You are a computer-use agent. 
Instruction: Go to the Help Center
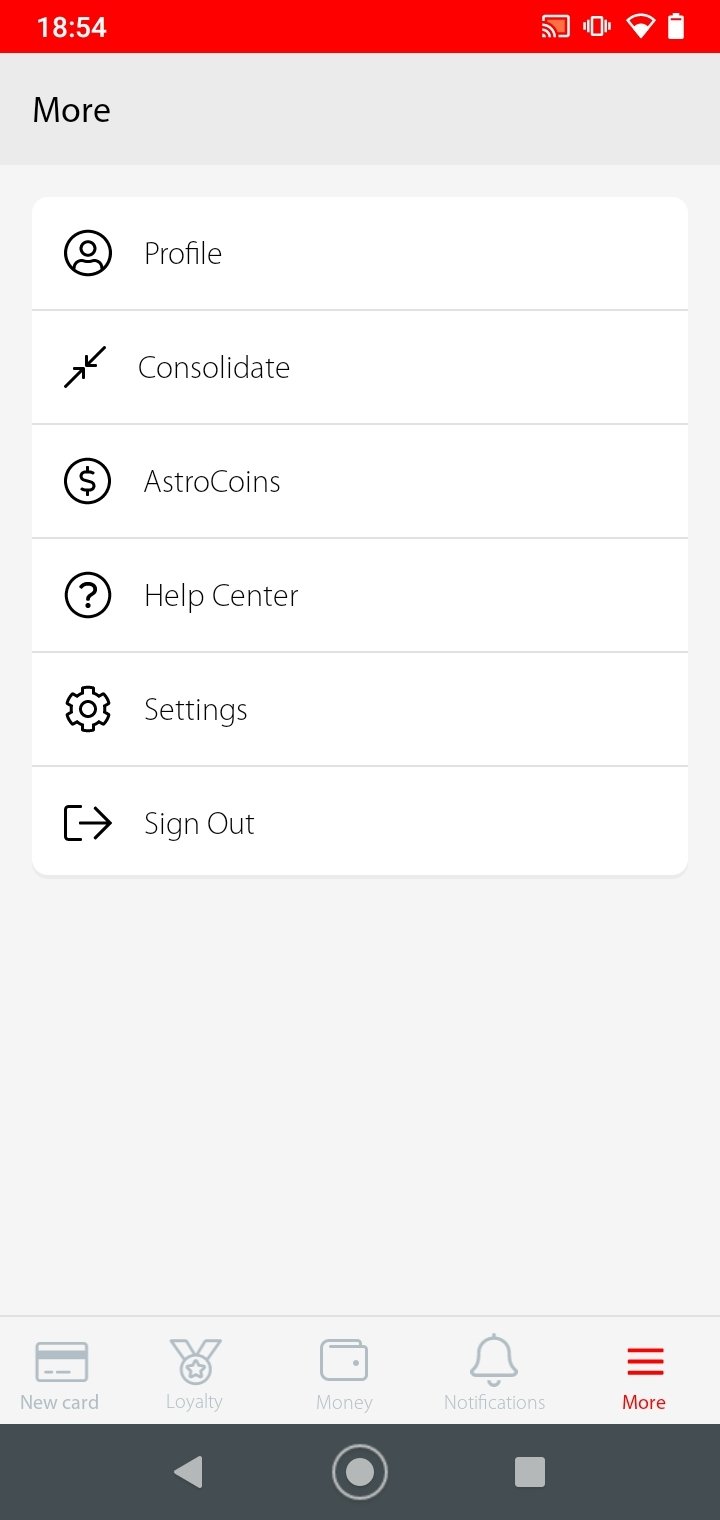point(360,596)
